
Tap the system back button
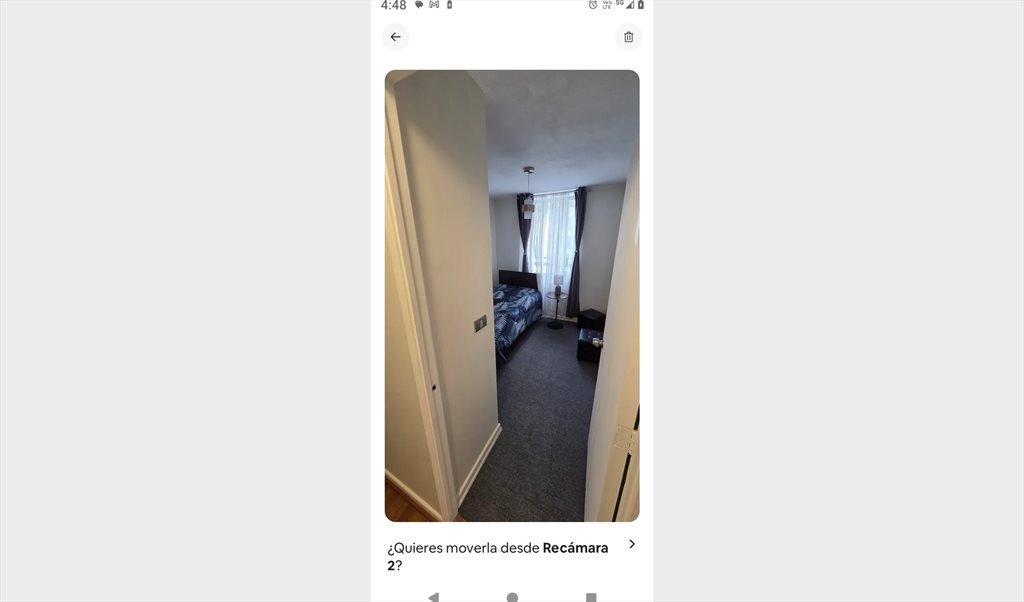coord(433,597)
